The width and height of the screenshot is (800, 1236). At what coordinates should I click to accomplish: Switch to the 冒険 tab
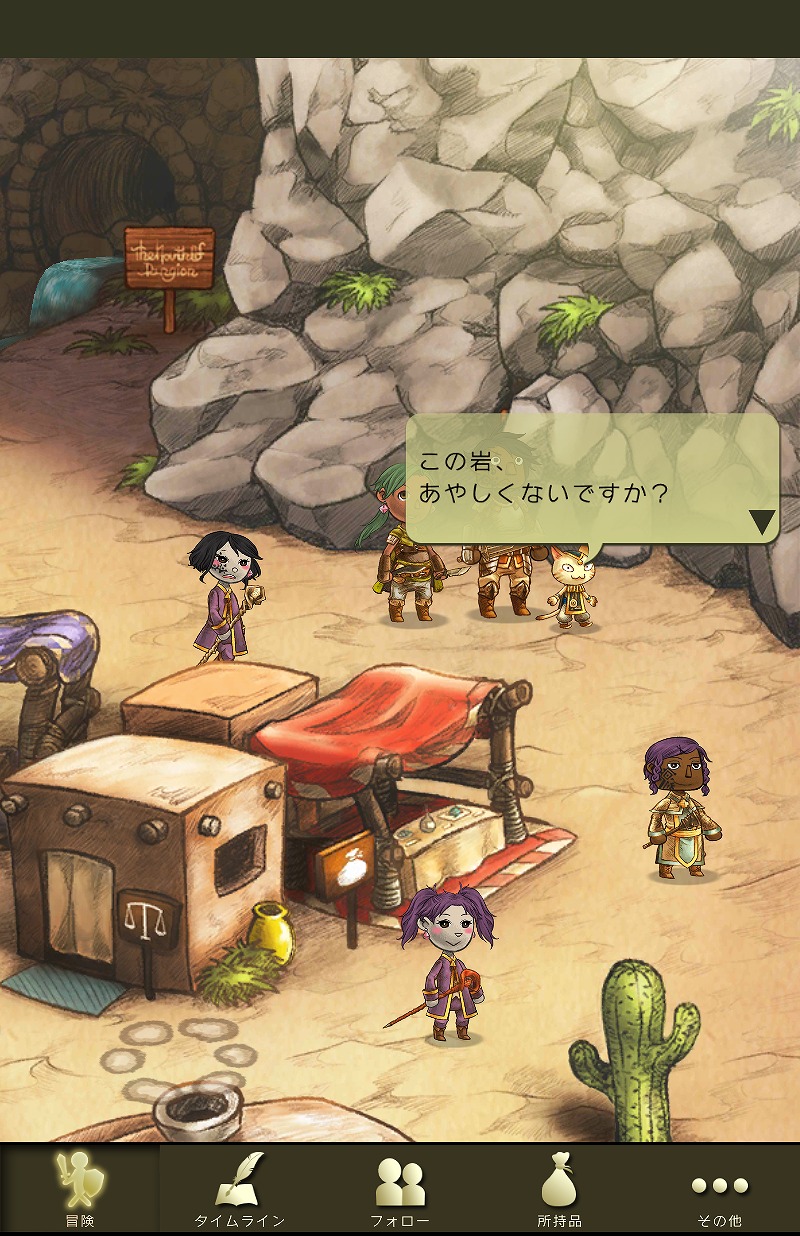tap(80, 1190)
